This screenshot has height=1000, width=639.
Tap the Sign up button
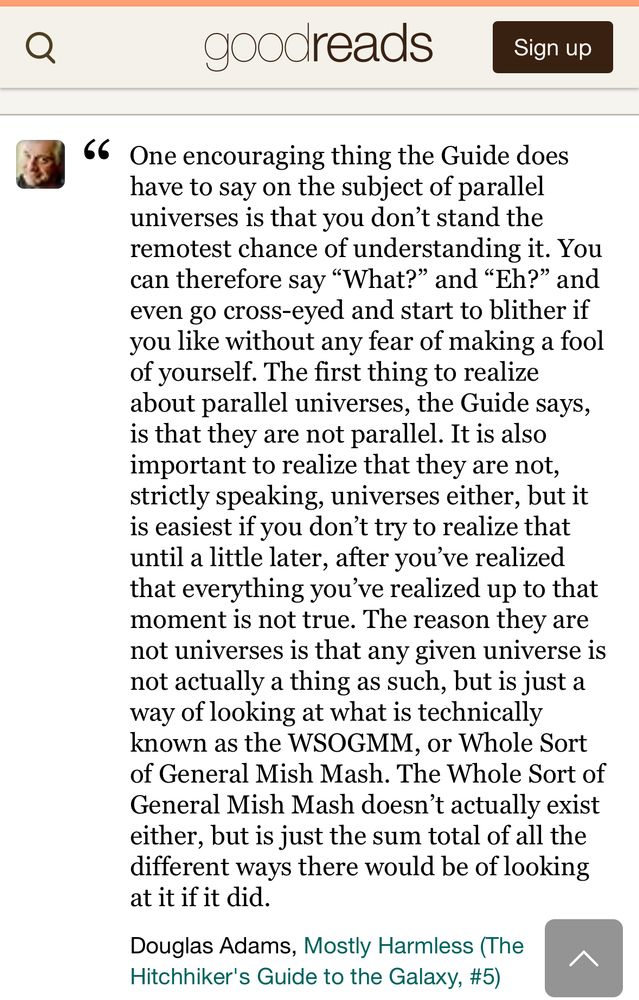pyautogui.click(x=552, y=47)
